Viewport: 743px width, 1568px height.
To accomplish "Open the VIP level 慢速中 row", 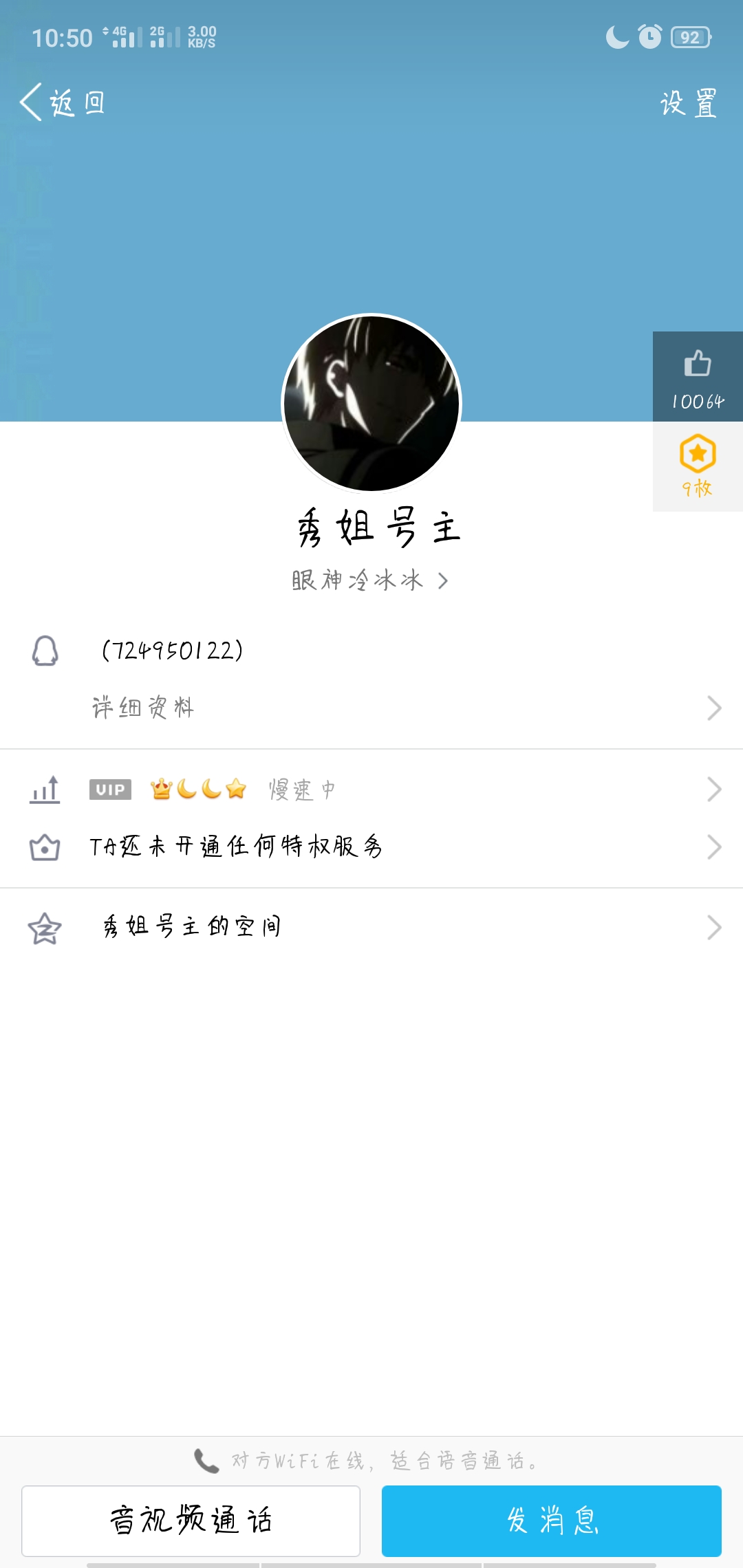I will (x=371, y=790).
